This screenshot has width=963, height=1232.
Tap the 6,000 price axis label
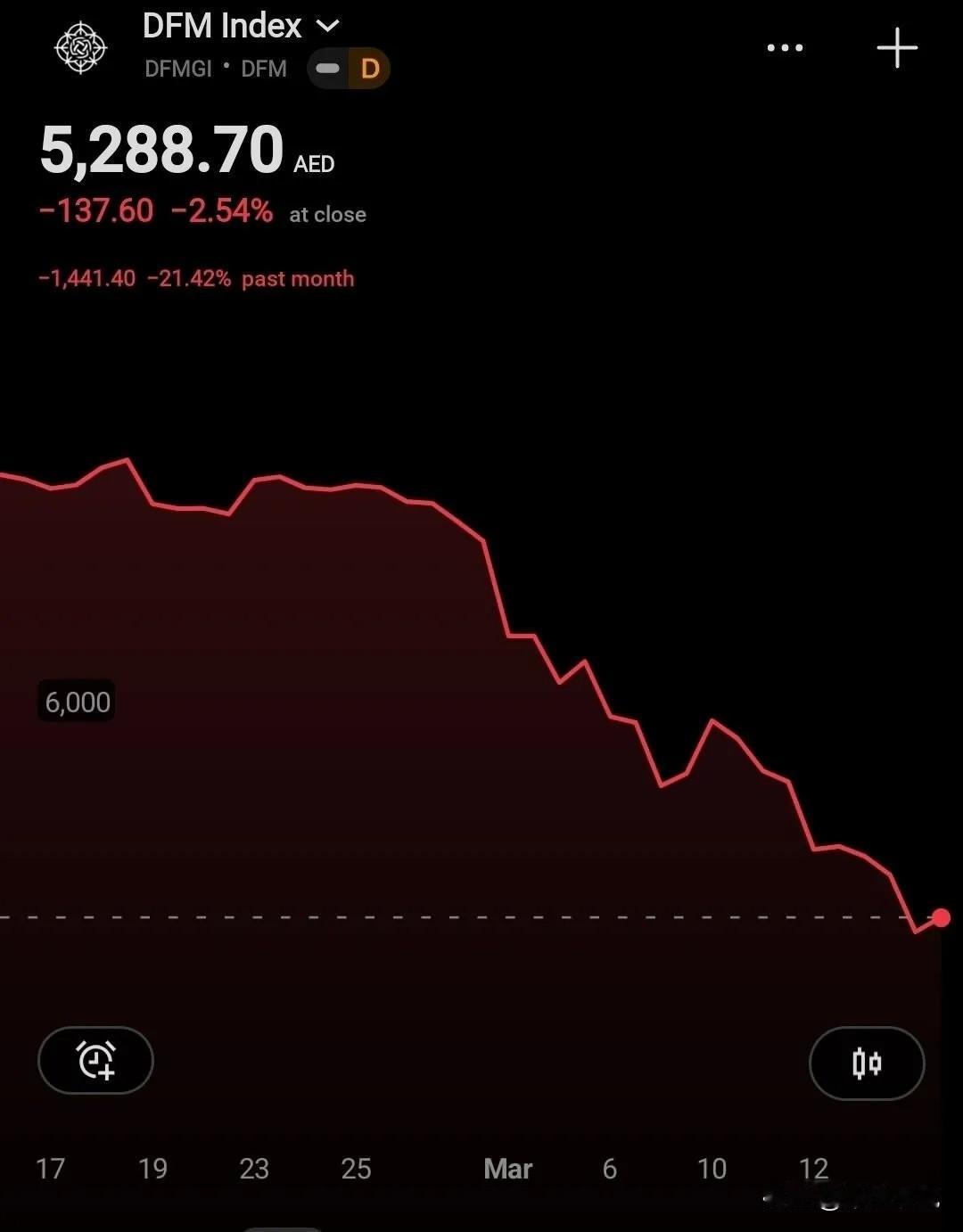tap(76, 701)
